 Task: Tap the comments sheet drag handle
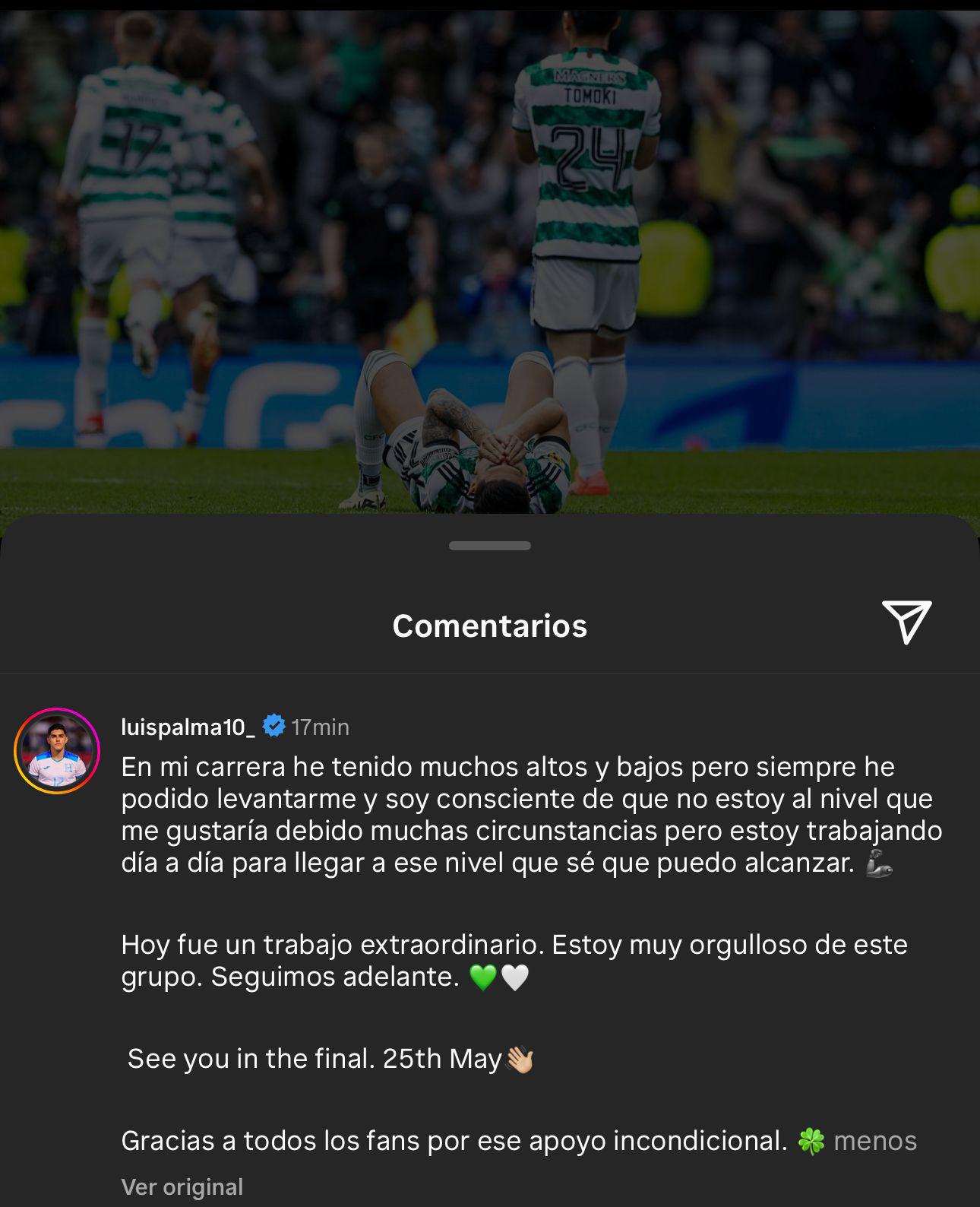pyautogui.click(x=490, y=546)
